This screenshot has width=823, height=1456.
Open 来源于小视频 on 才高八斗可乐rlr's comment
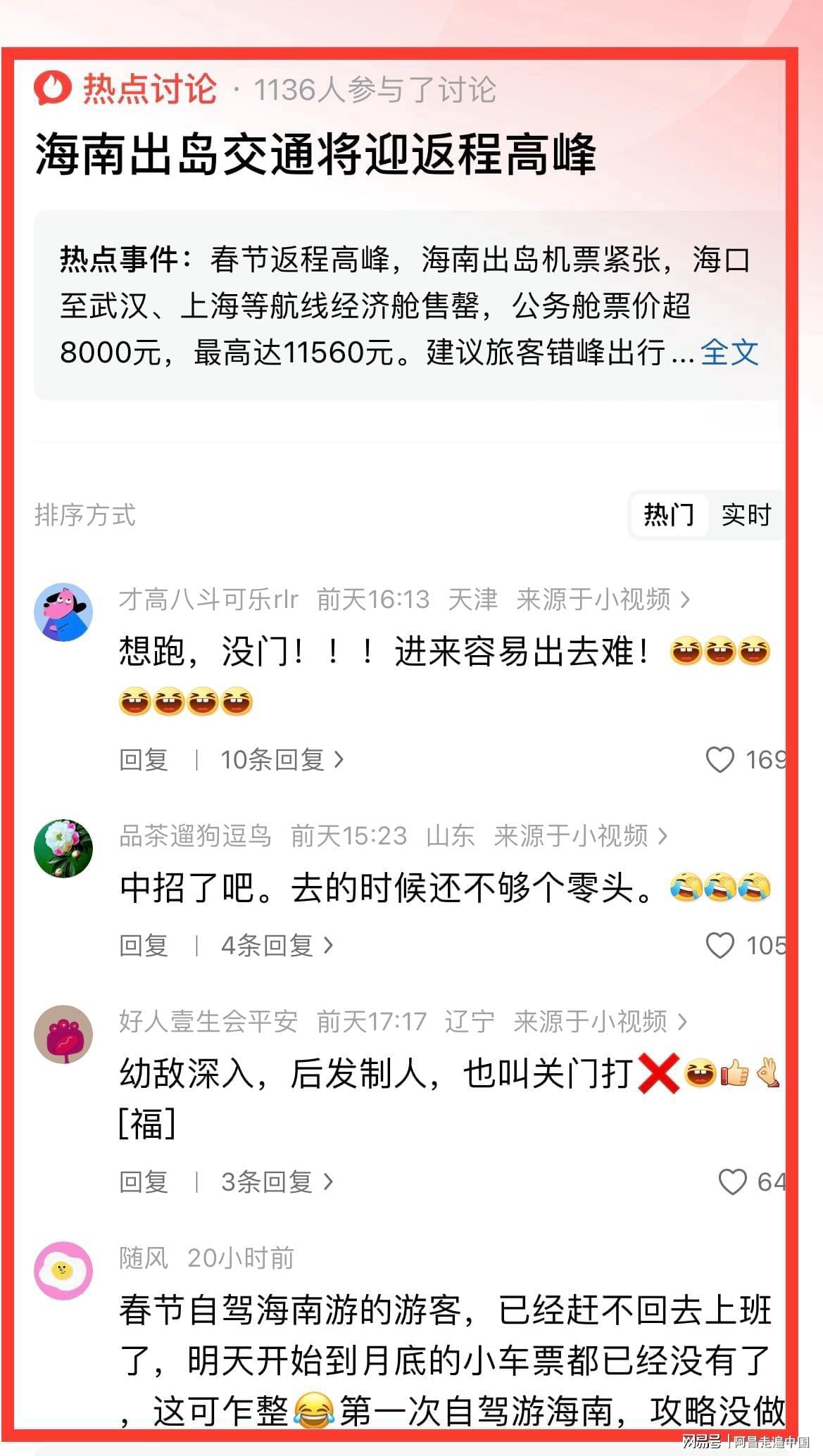point(602,600)
